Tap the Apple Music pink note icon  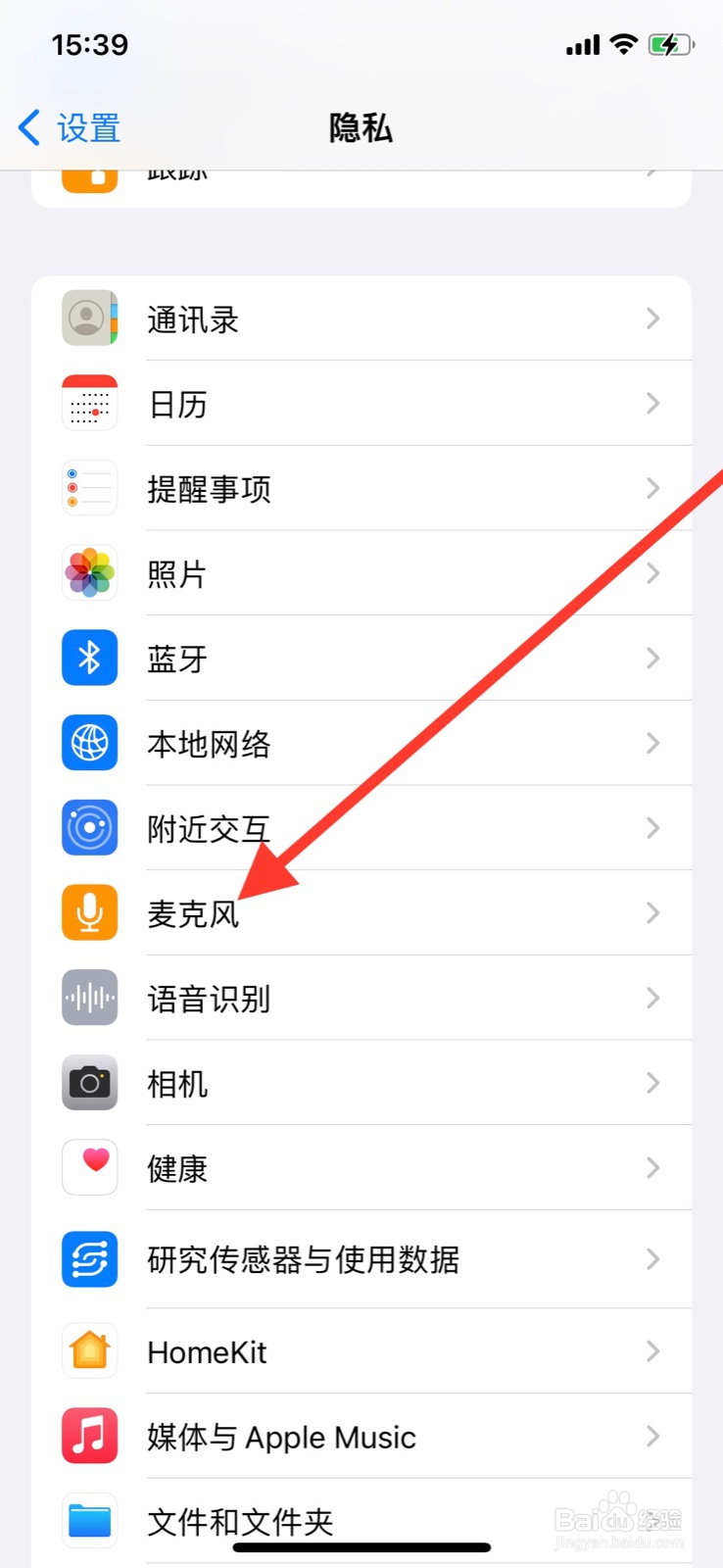pos(89,1436)
